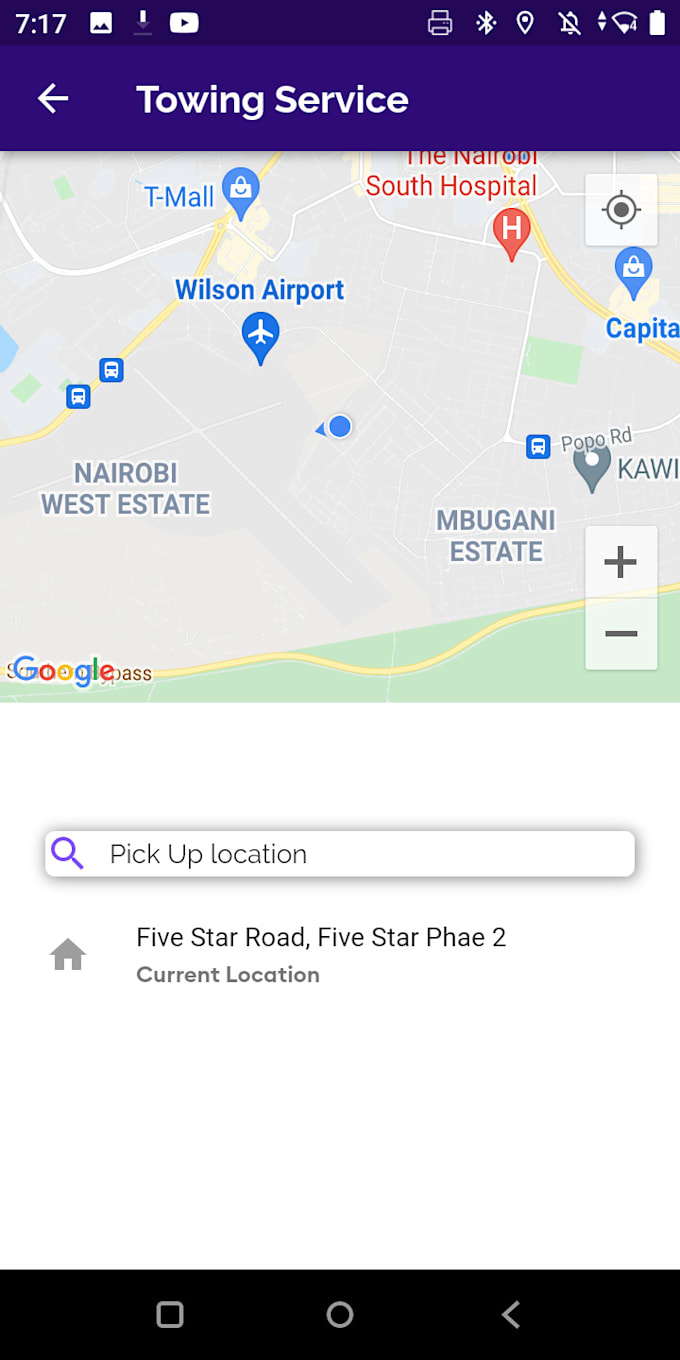
Task: Tap the T-Mall shopping marker
Action: pyautogui.click(x=241, y=190)
